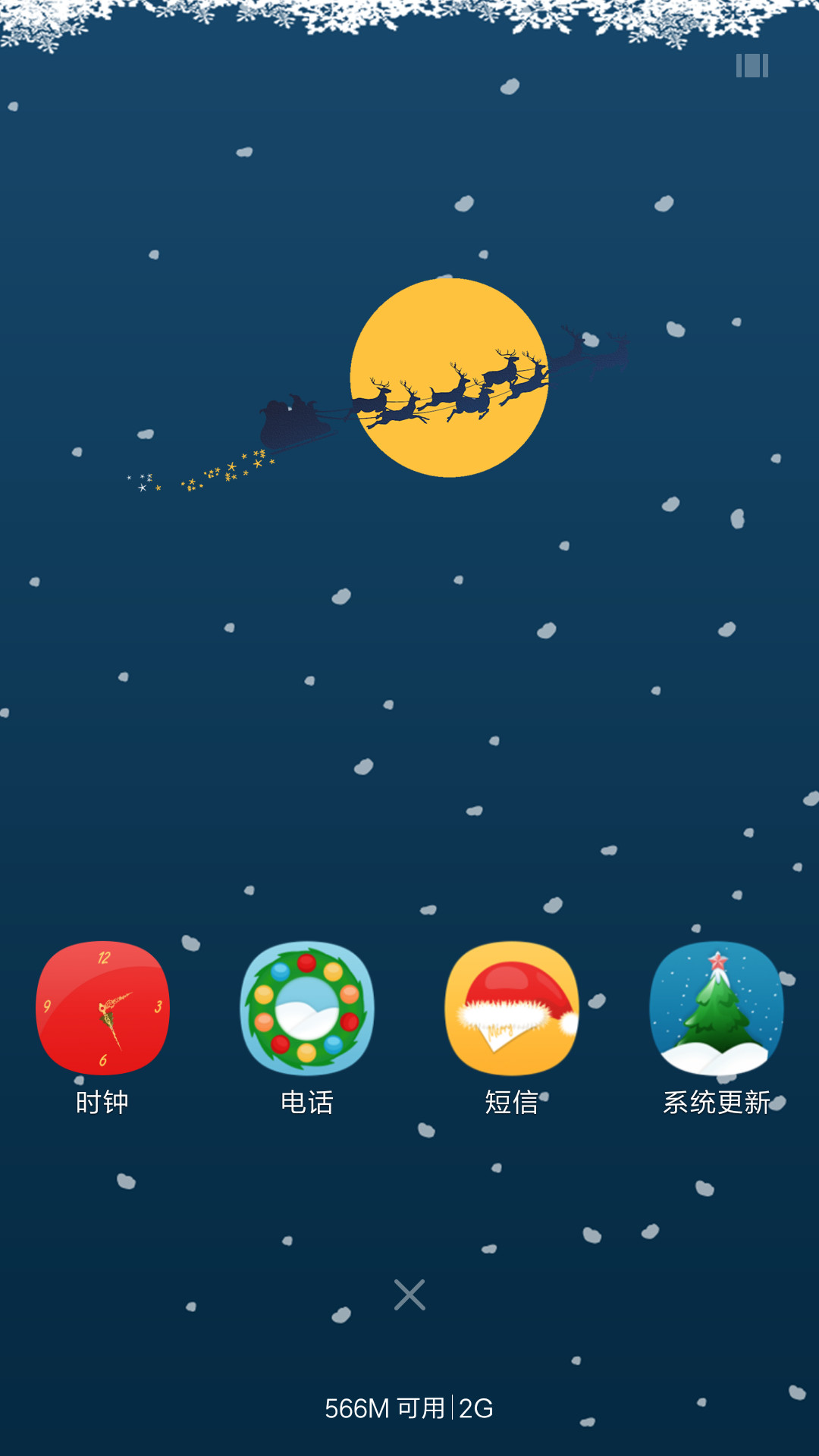819x1456 pixels.
Task: Tap the X to clear recent apps
Action: click(x=409, y=1294)
